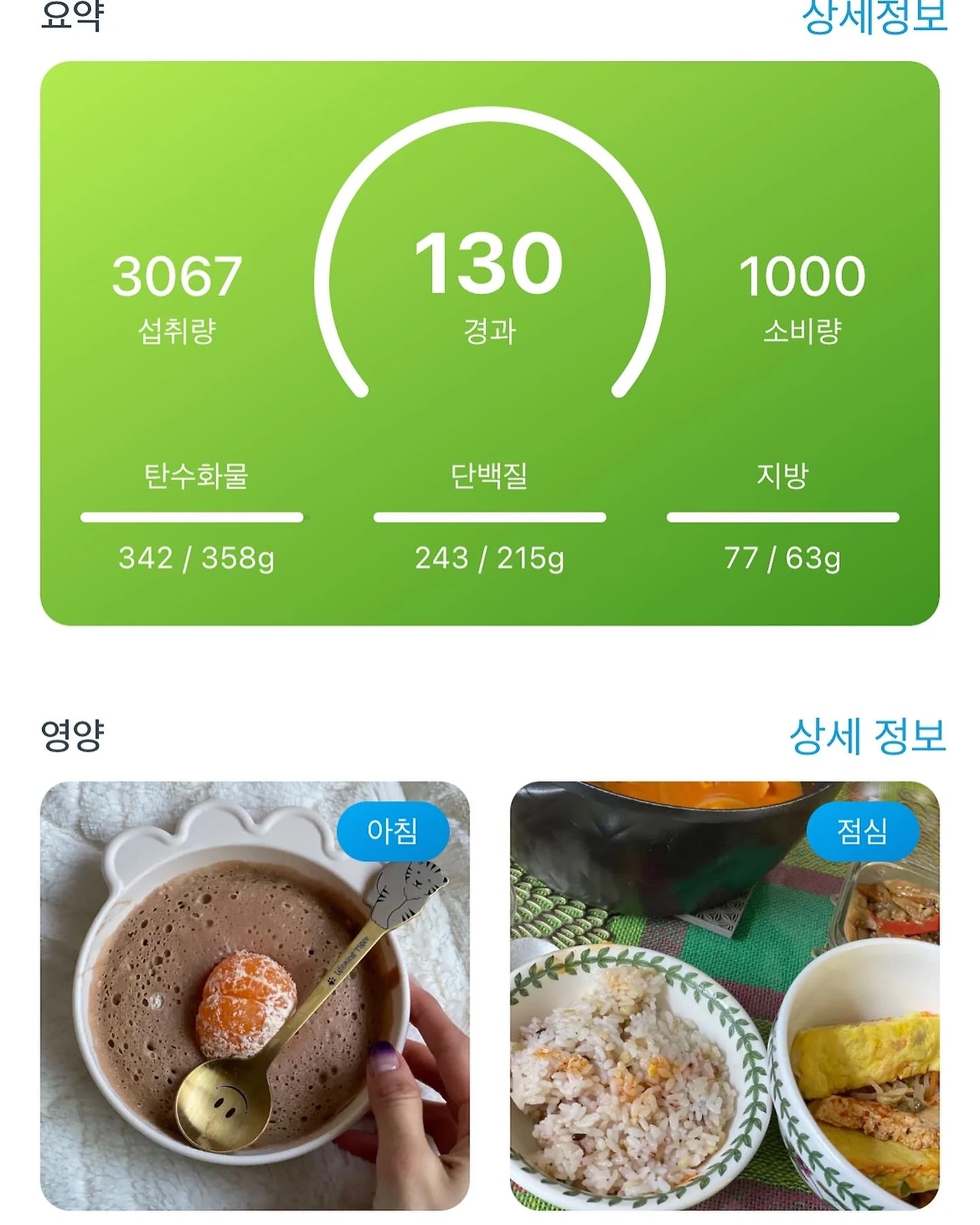Open 상세 정보 link beside 영양
The width and height of the screenshot is (980, 1225).
[x=867, y=737]
